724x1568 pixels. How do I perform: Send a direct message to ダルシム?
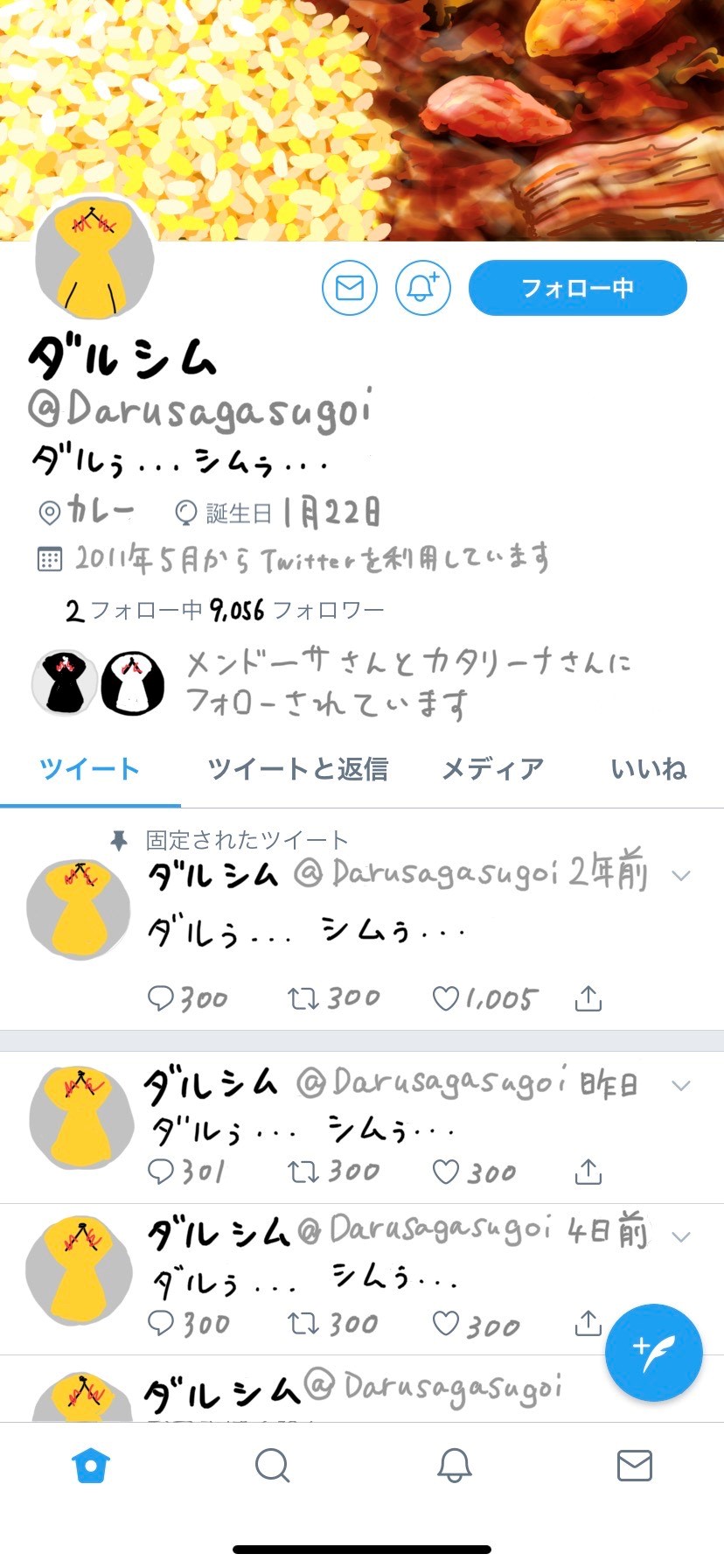coord(350,288)
